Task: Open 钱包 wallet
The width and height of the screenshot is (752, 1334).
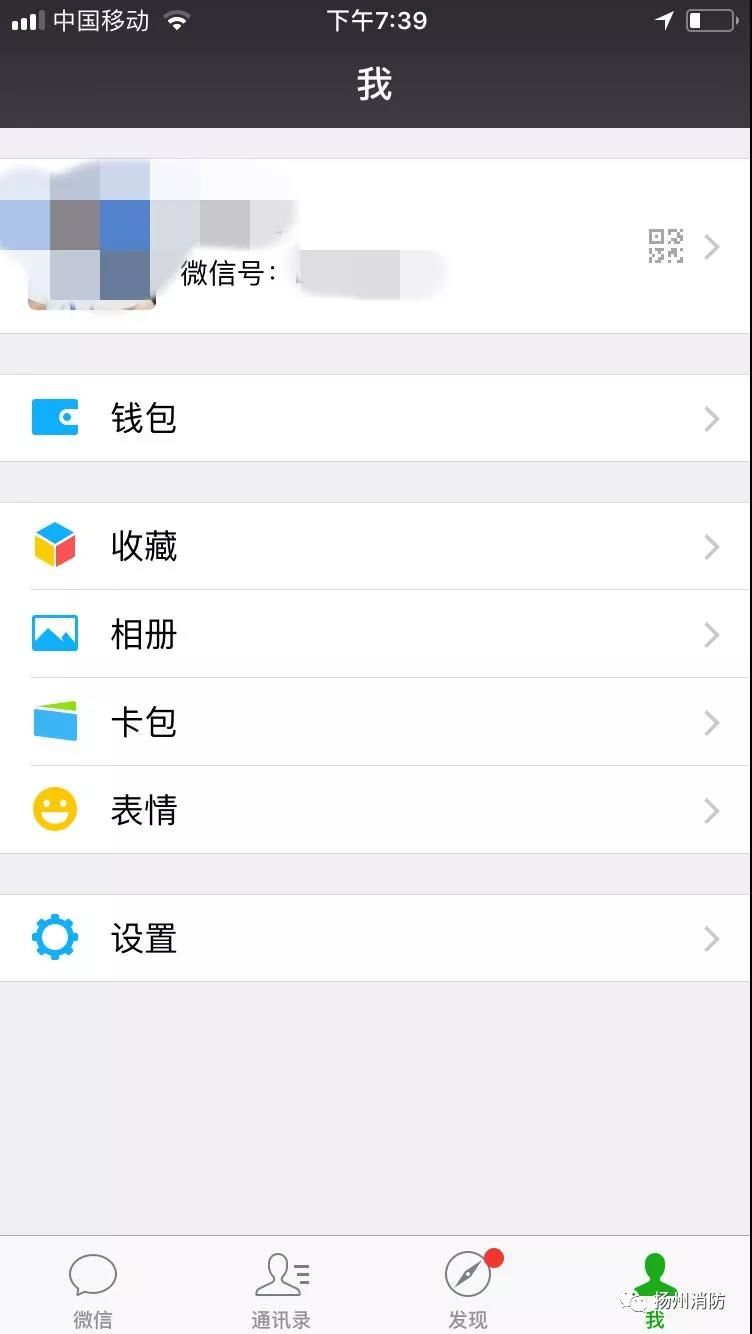Action: [375, 418]
